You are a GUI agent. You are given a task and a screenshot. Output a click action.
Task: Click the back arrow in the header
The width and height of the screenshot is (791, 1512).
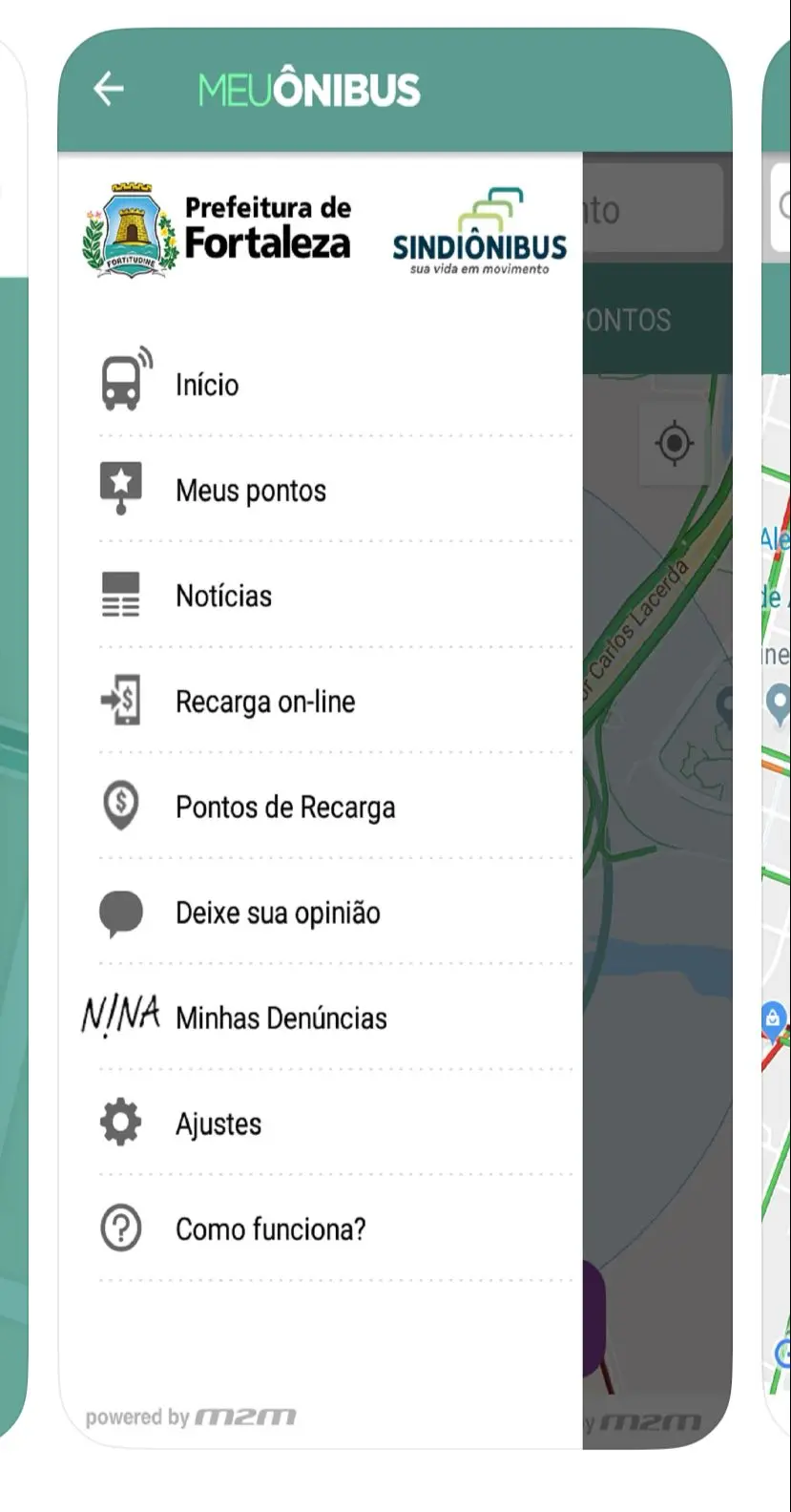(x=108, y=88)
